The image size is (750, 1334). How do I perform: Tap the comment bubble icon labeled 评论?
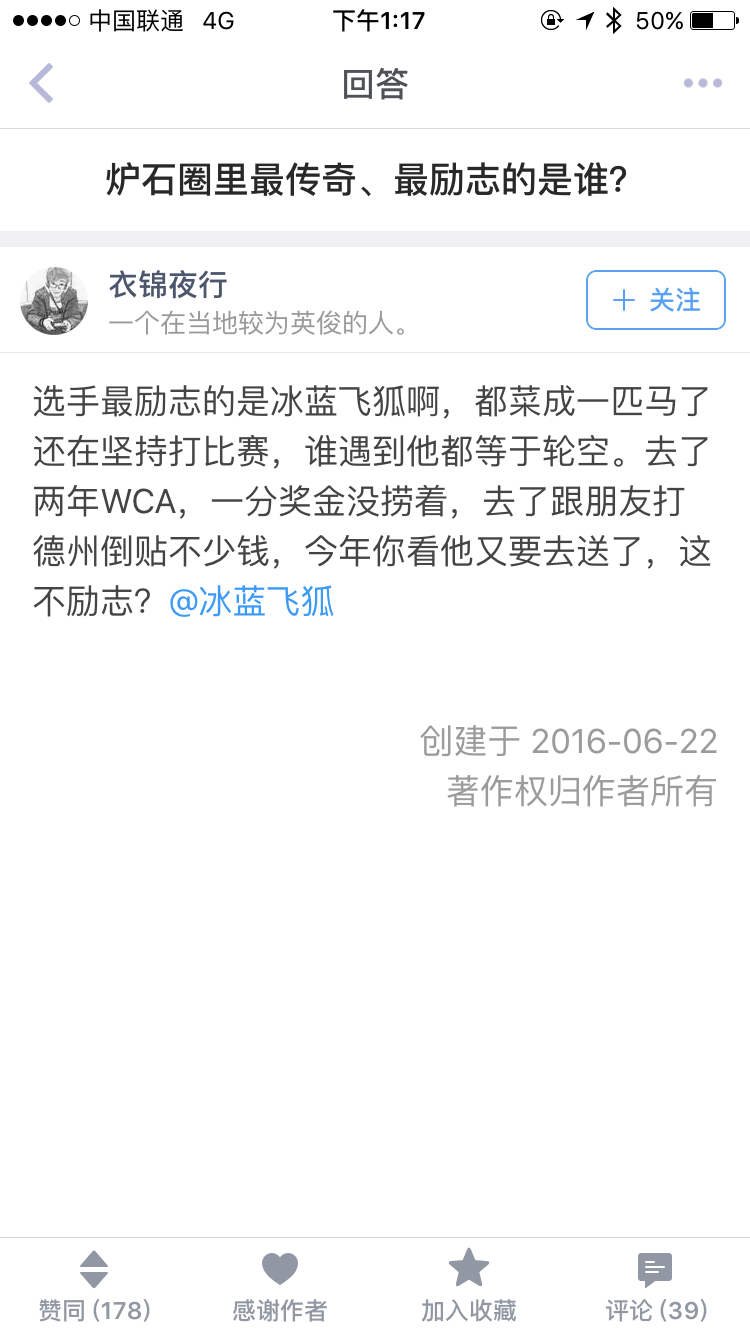[x=653, y=1265]
